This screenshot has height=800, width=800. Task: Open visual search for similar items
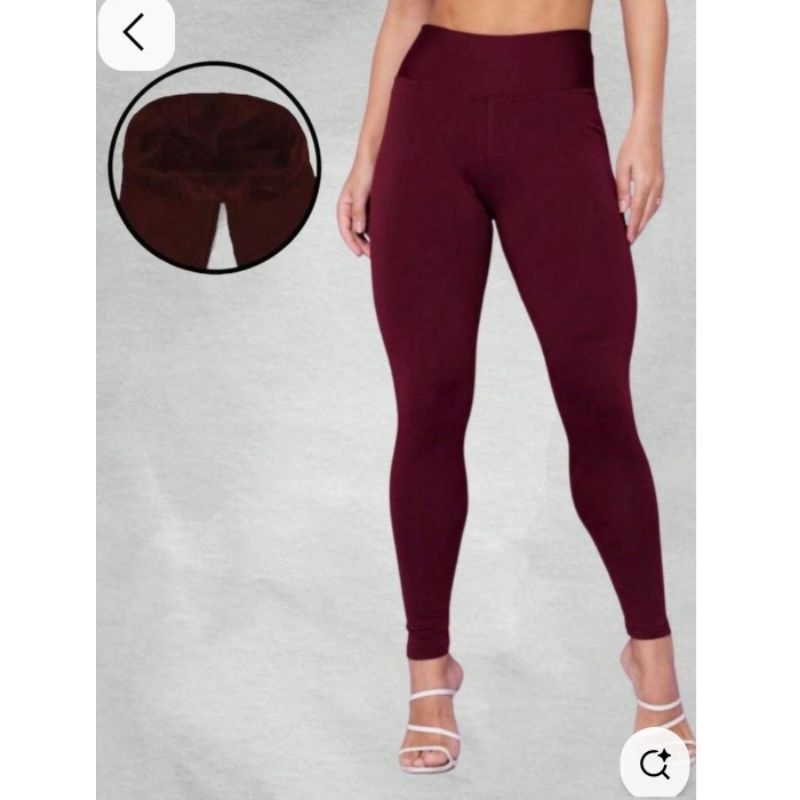[655, 764]
